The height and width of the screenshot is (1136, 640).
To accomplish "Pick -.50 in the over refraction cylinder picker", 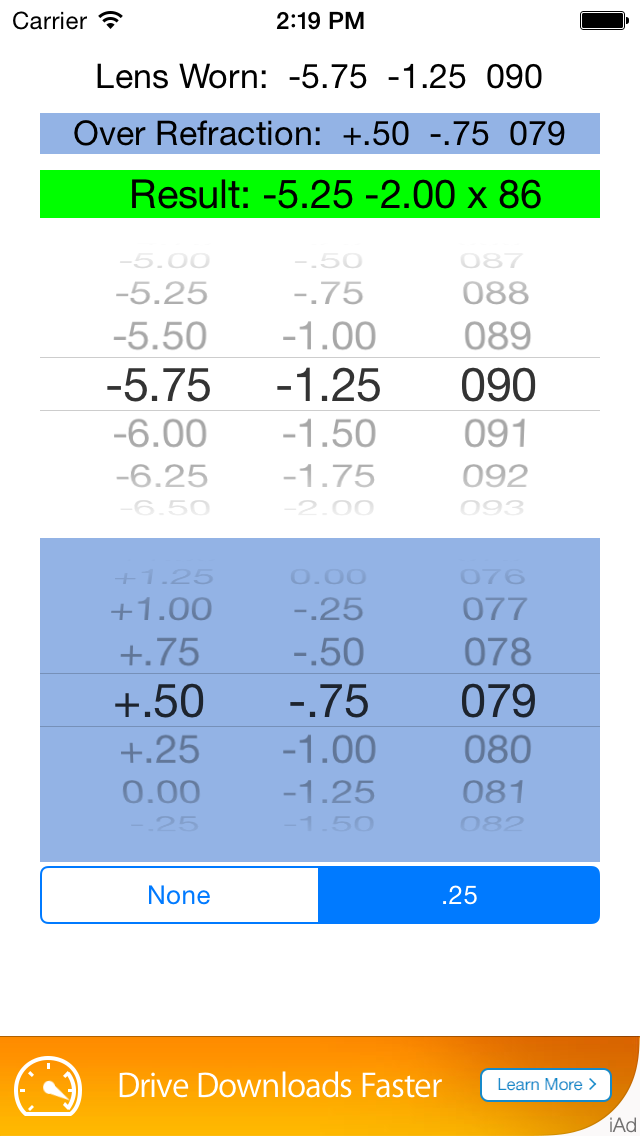I will (x=329, y=653).
